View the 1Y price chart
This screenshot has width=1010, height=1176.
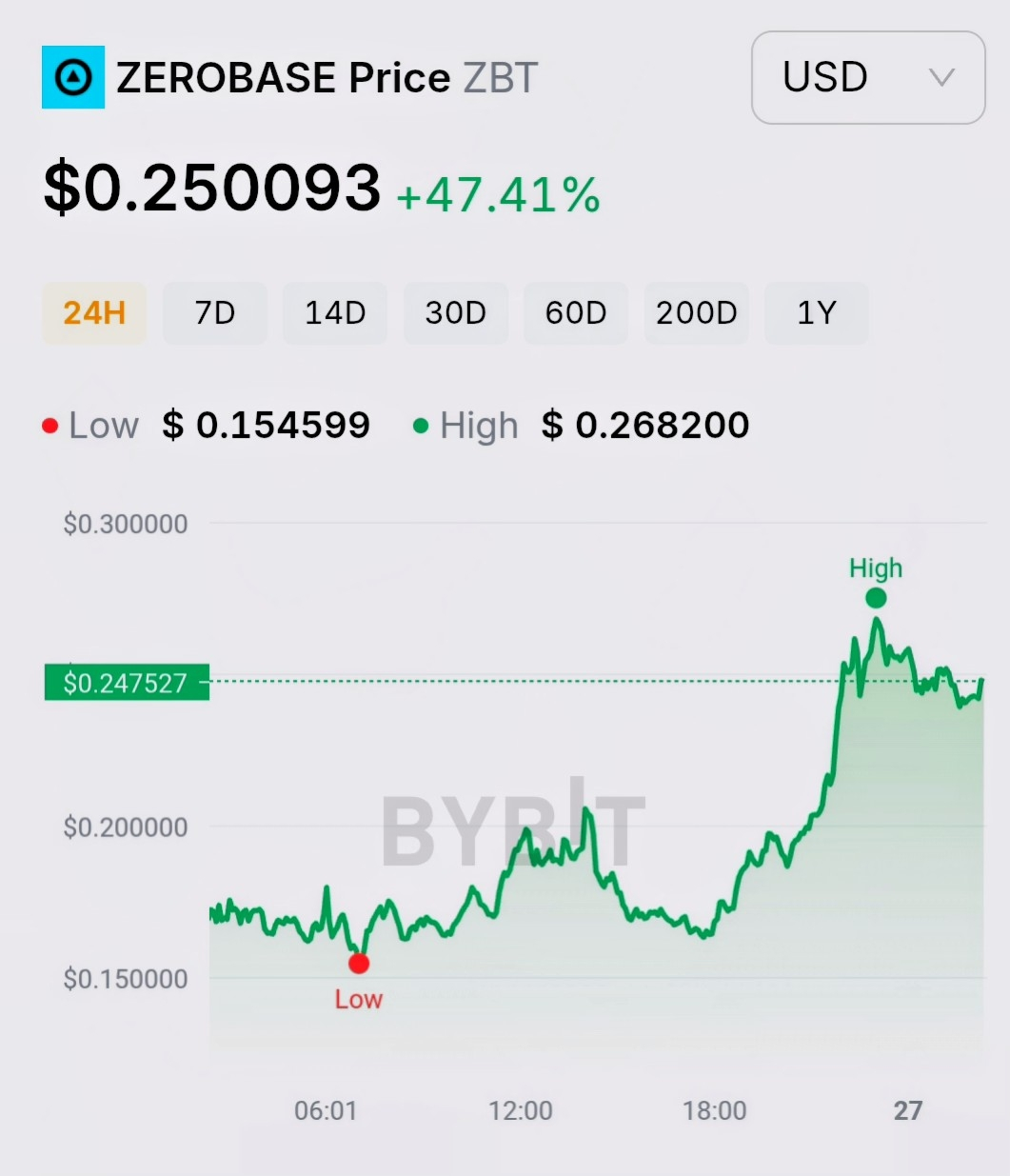[817, 313]
